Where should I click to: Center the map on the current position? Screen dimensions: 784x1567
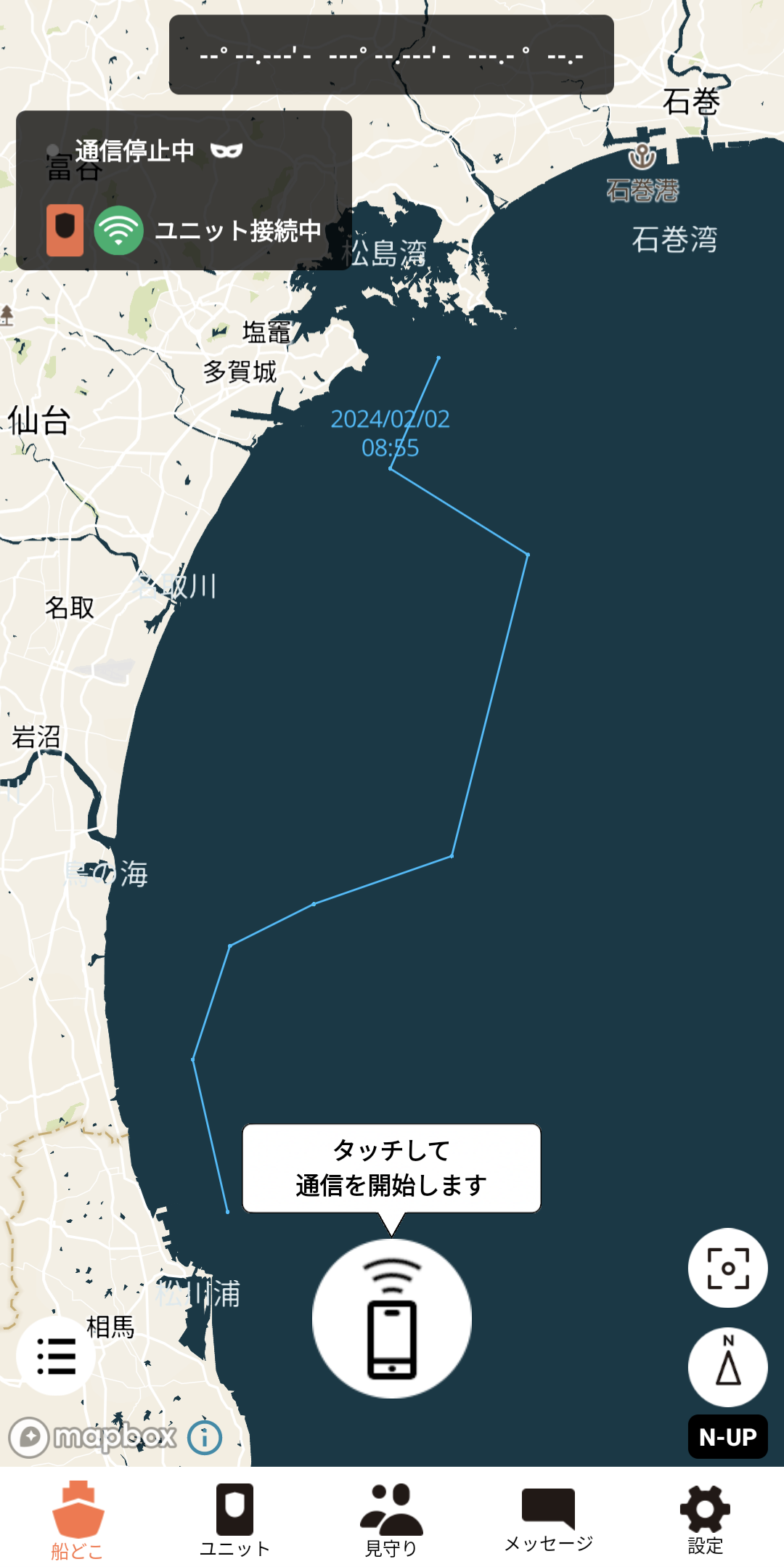coord(728,1268)
